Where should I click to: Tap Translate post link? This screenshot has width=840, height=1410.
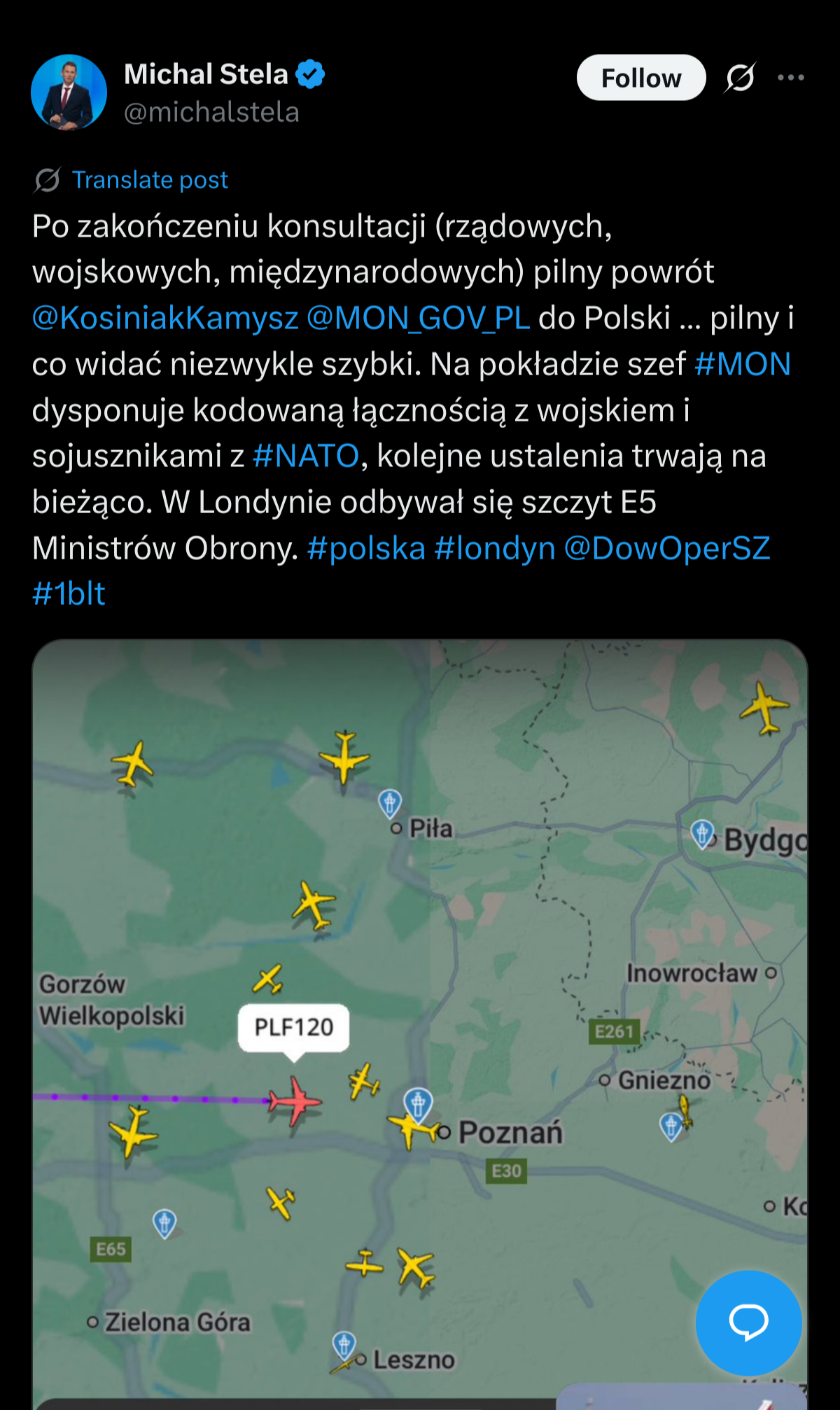click(150, 180)
